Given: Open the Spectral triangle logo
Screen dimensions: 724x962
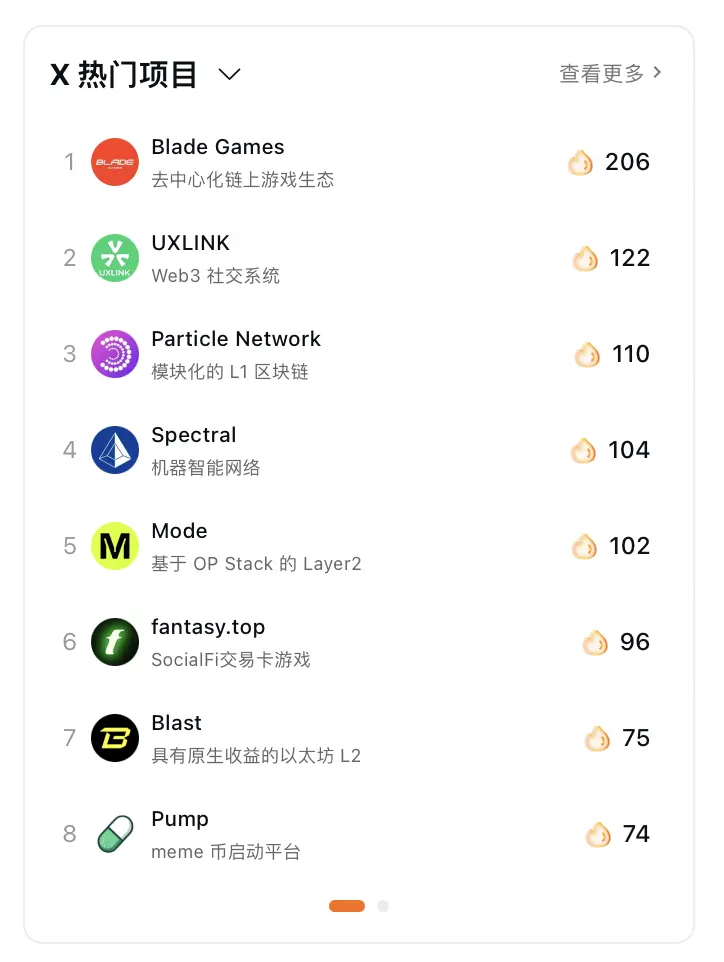Looking at the screenshot, I should tap(114, 450).
